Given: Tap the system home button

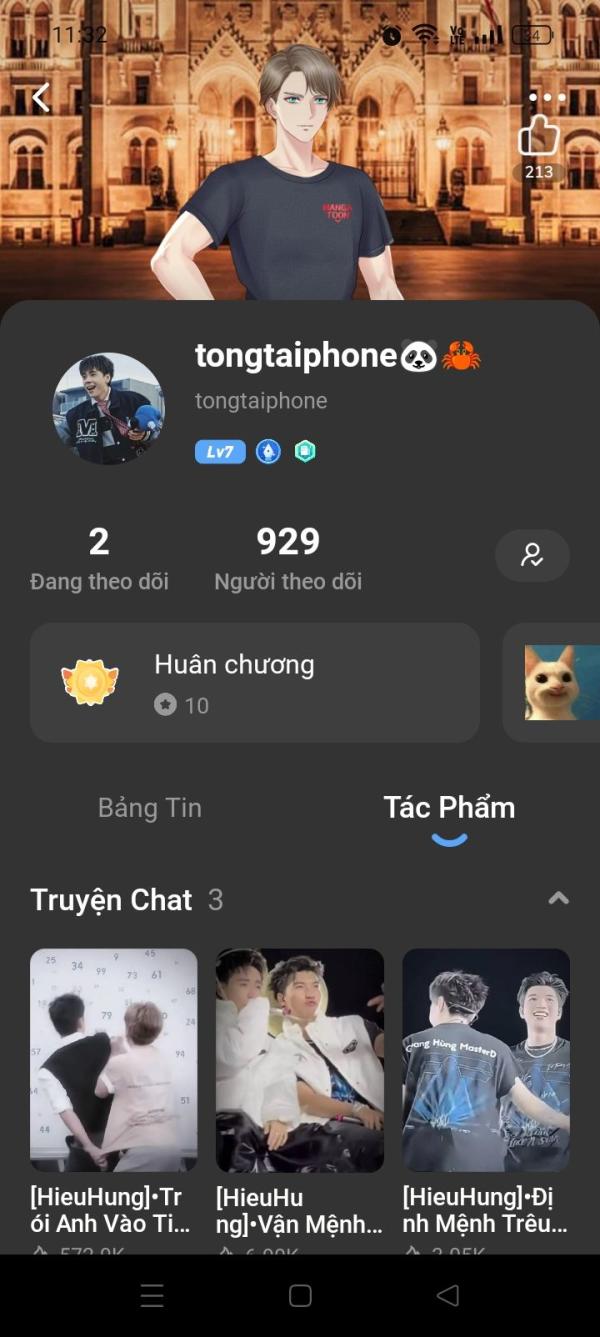Looking at the screenshot, I should 300,1296.
